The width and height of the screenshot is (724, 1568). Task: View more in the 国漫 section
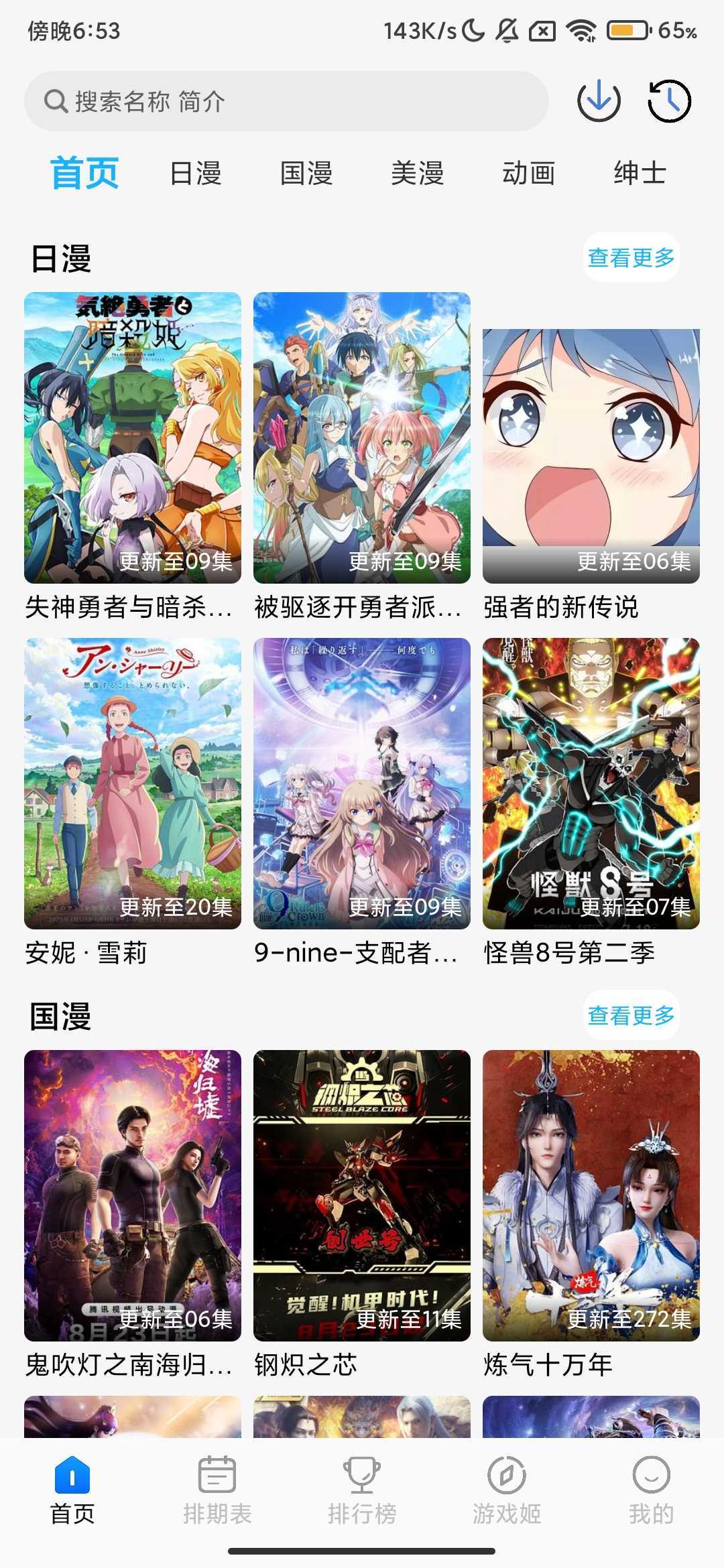pyautogui.click(x=631, y=1015)
